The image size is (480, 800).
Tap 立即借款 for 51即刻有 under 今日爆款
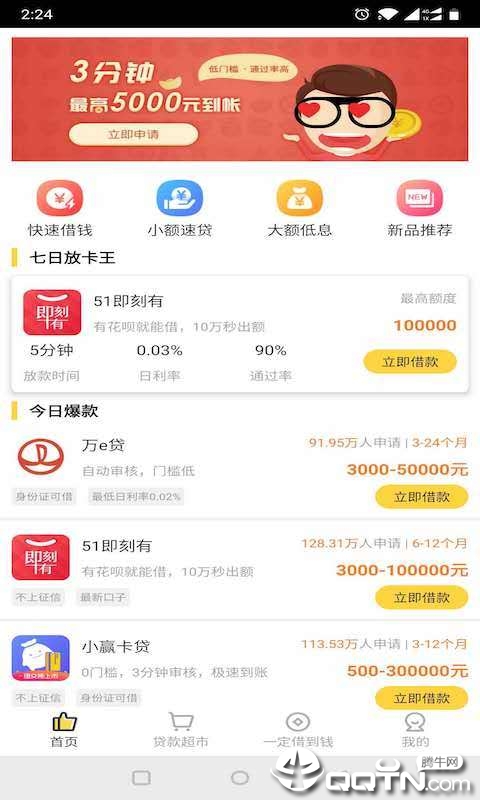pos(421,597)
